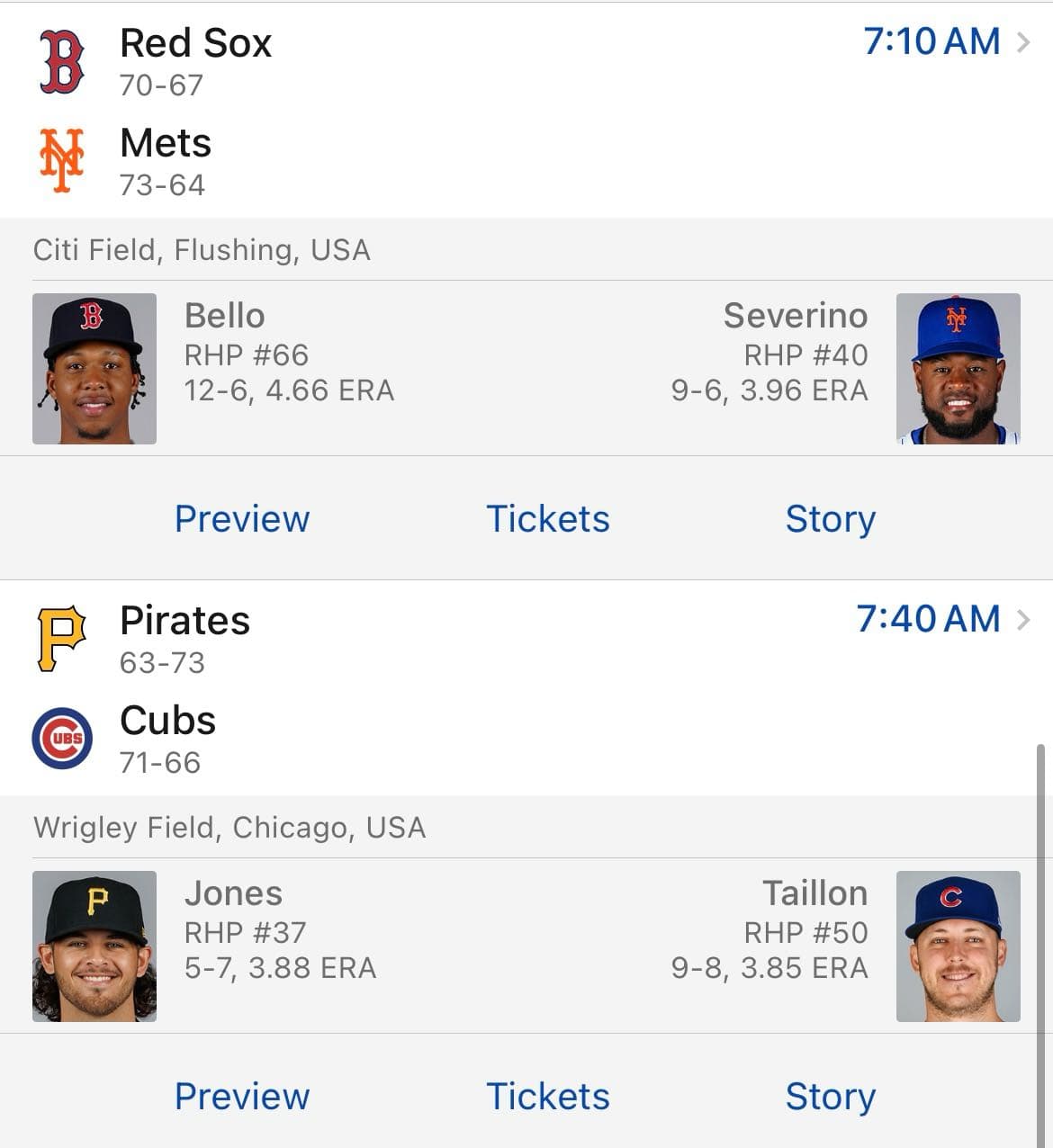This screenshot has height=1148, width=1053.
Task: Select the 7:40 AM start time
Action: point(925,619)
